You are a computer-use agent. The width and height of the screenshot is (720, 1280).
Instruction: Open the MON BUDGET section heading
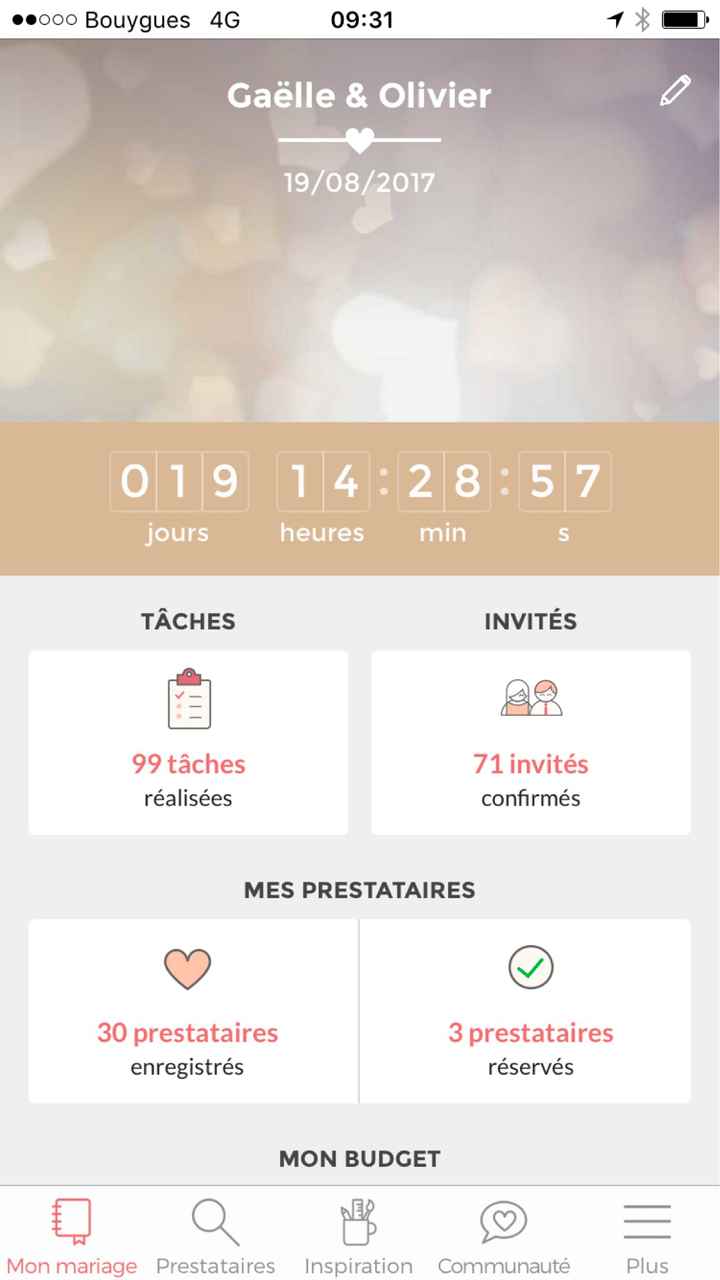359,1158
